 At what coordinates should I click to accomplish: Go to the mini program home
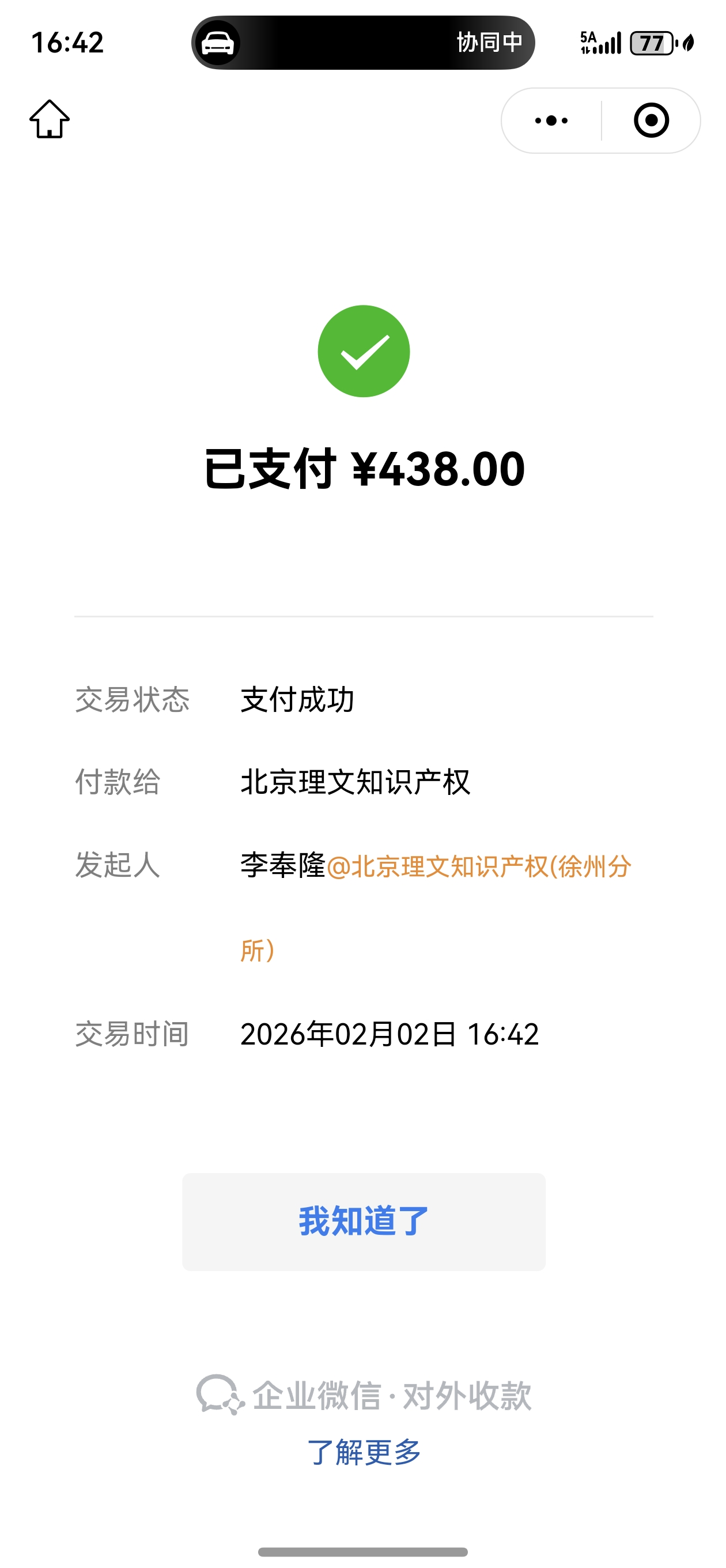pyautogui.click(x=50, y=119)
